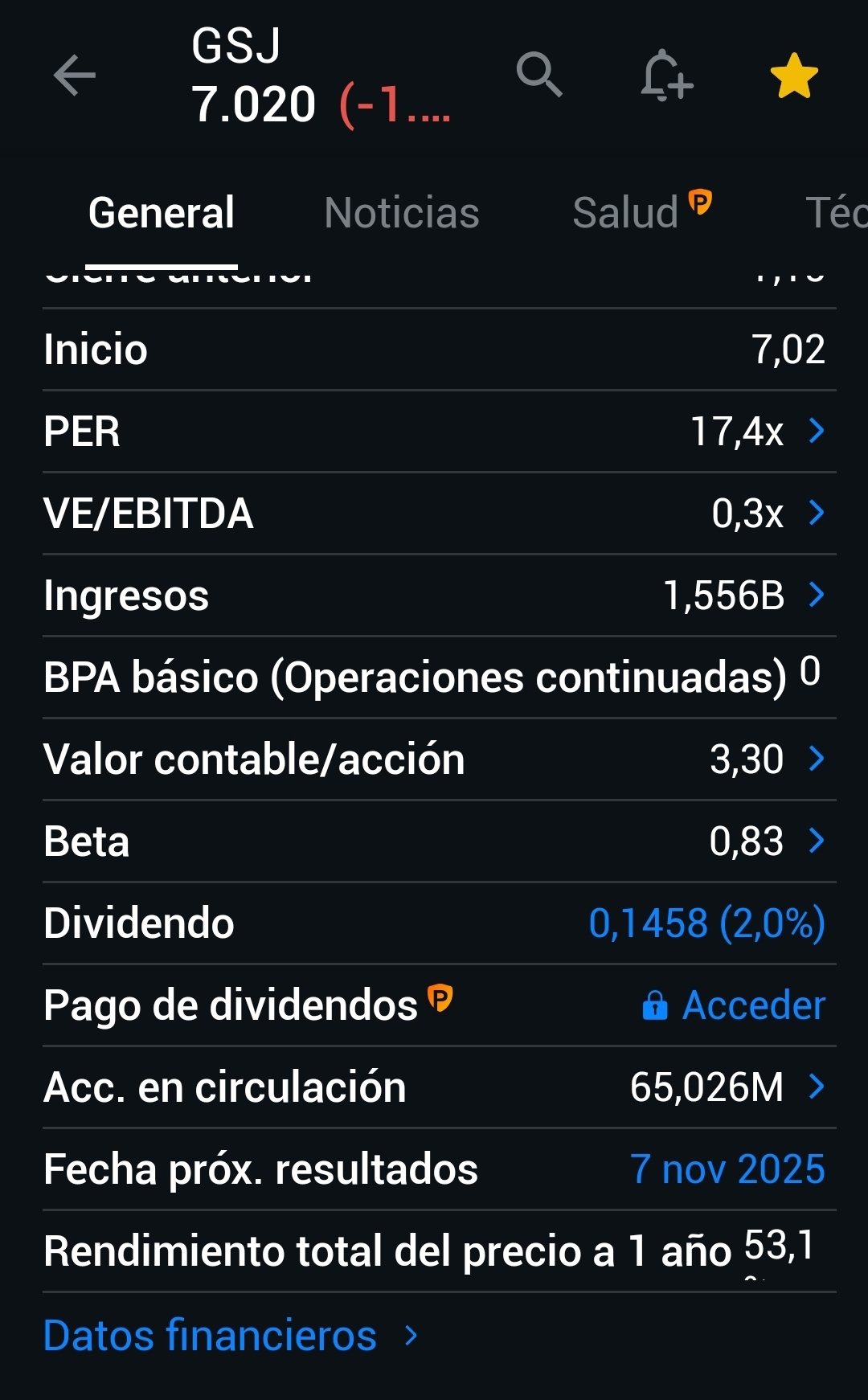Open Datos financieros link
Screen dimensions: 868x1400
209,1334
